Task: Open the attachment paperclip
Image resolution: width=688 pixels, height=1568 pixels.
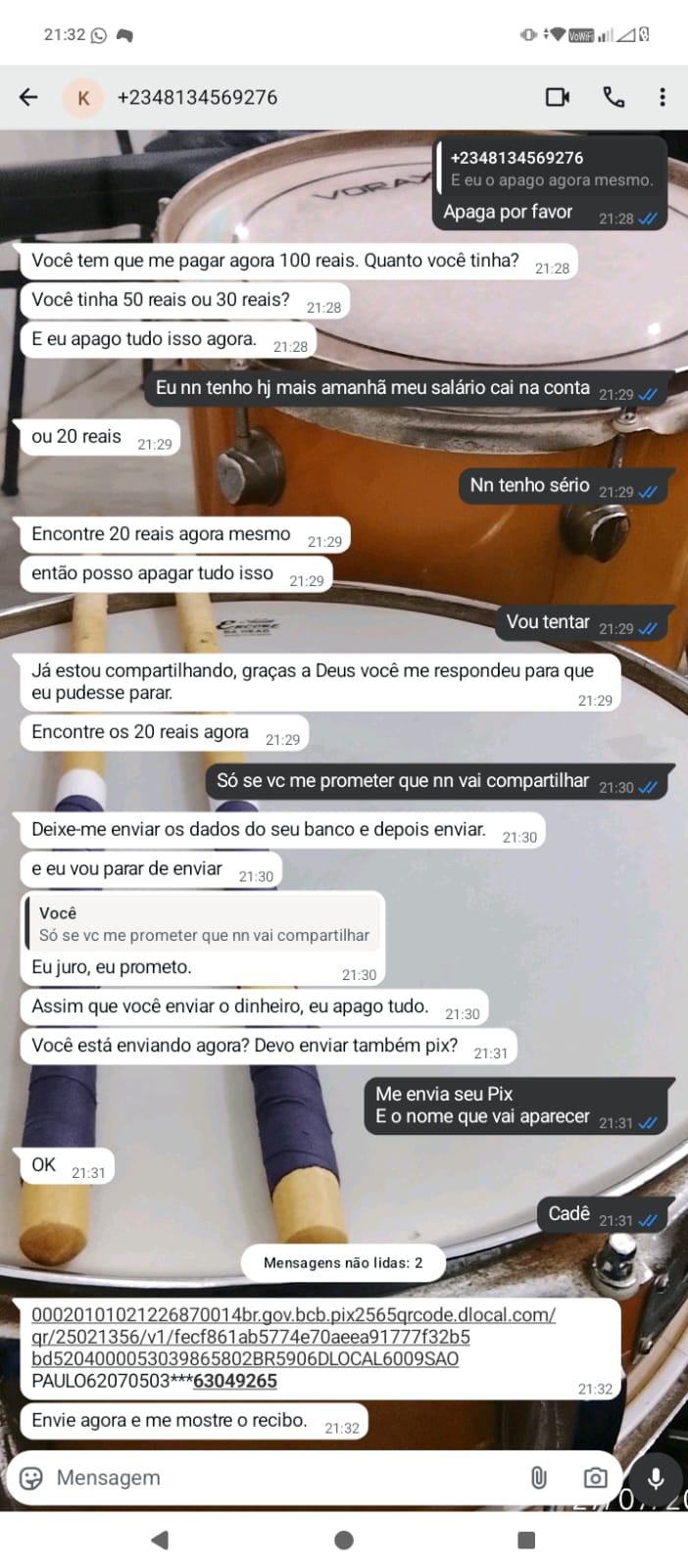Action: tap(538, 1478)
